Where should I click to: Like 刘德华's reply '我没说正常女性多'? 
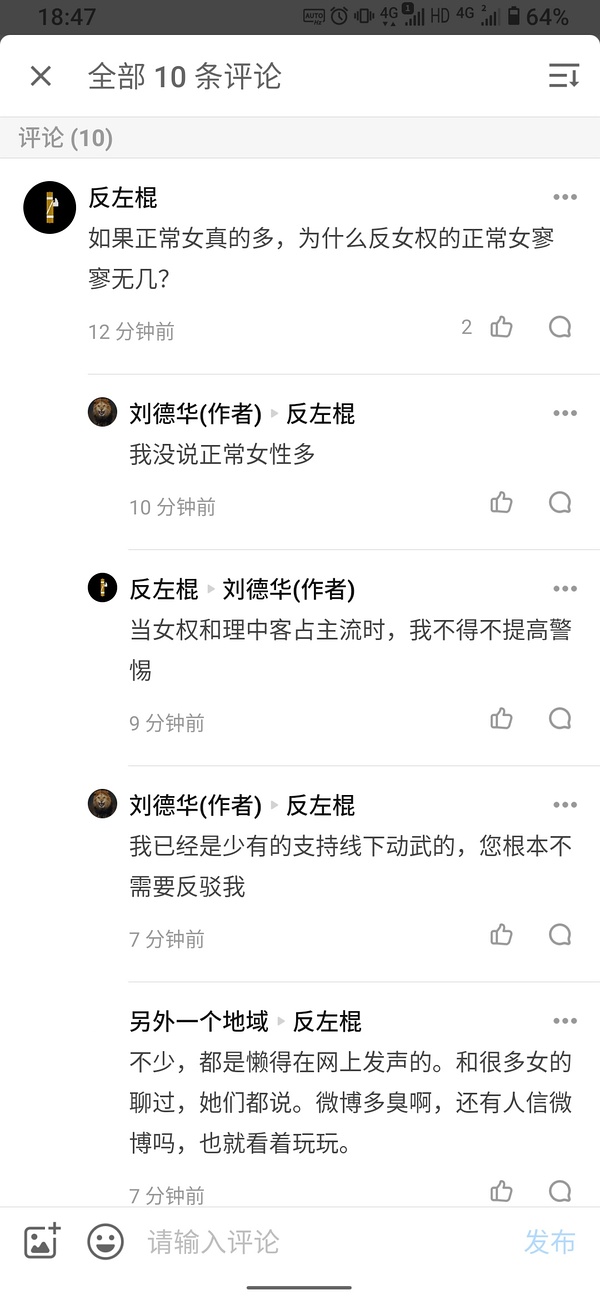coord(501,502)
